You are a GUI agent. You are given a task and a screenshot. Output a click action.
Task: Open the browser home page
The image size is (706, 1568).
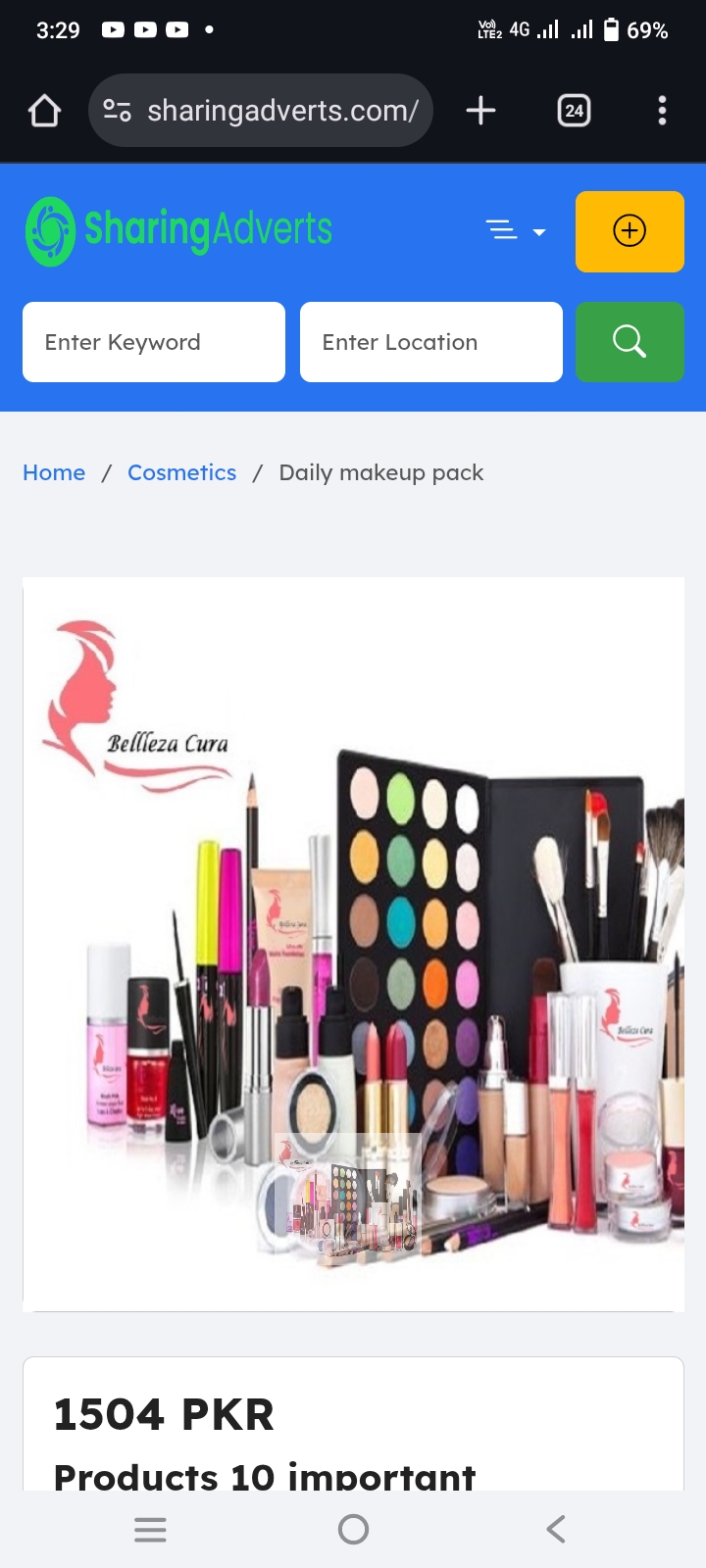[44, 111]
